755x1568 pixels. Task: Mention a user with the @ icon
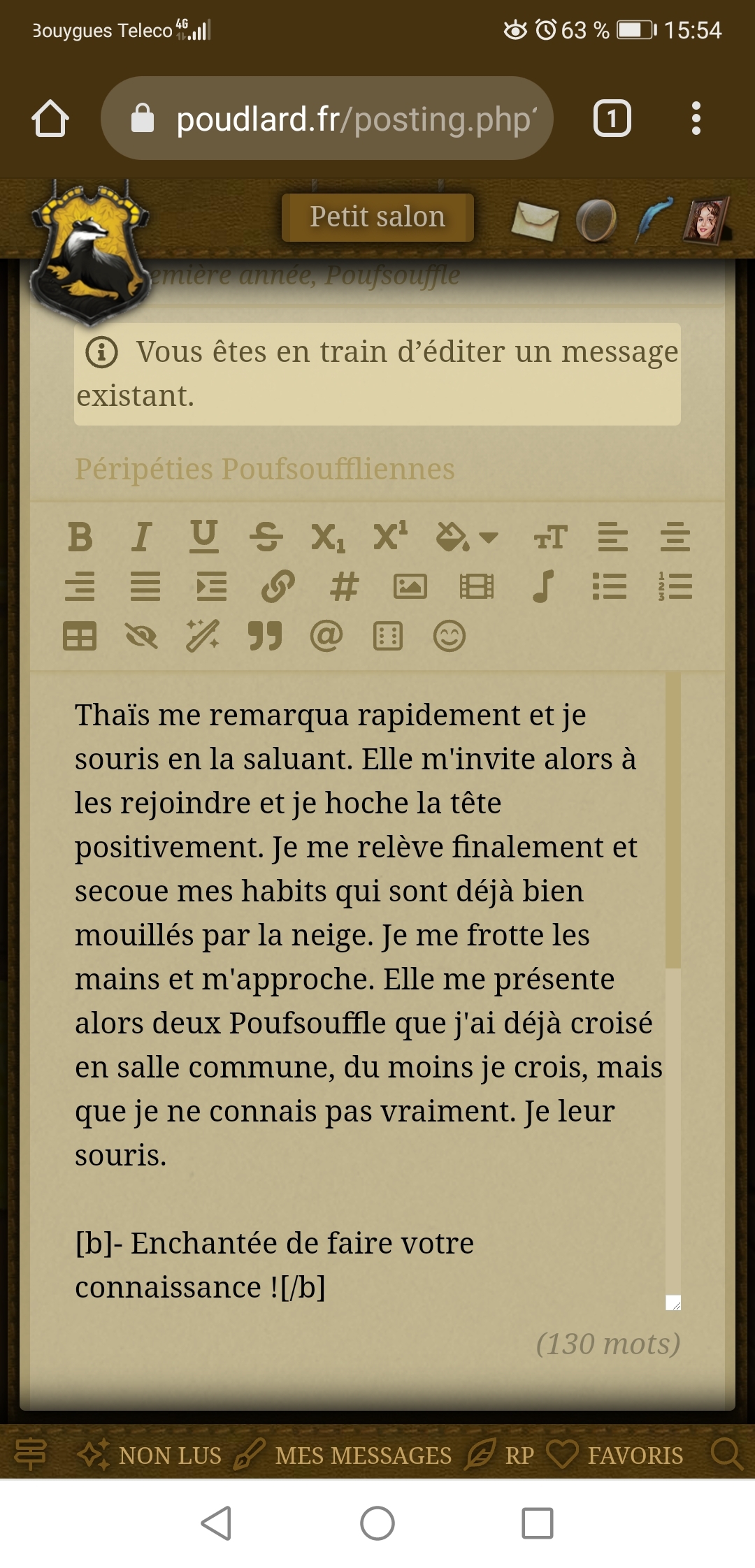(326, 636)
